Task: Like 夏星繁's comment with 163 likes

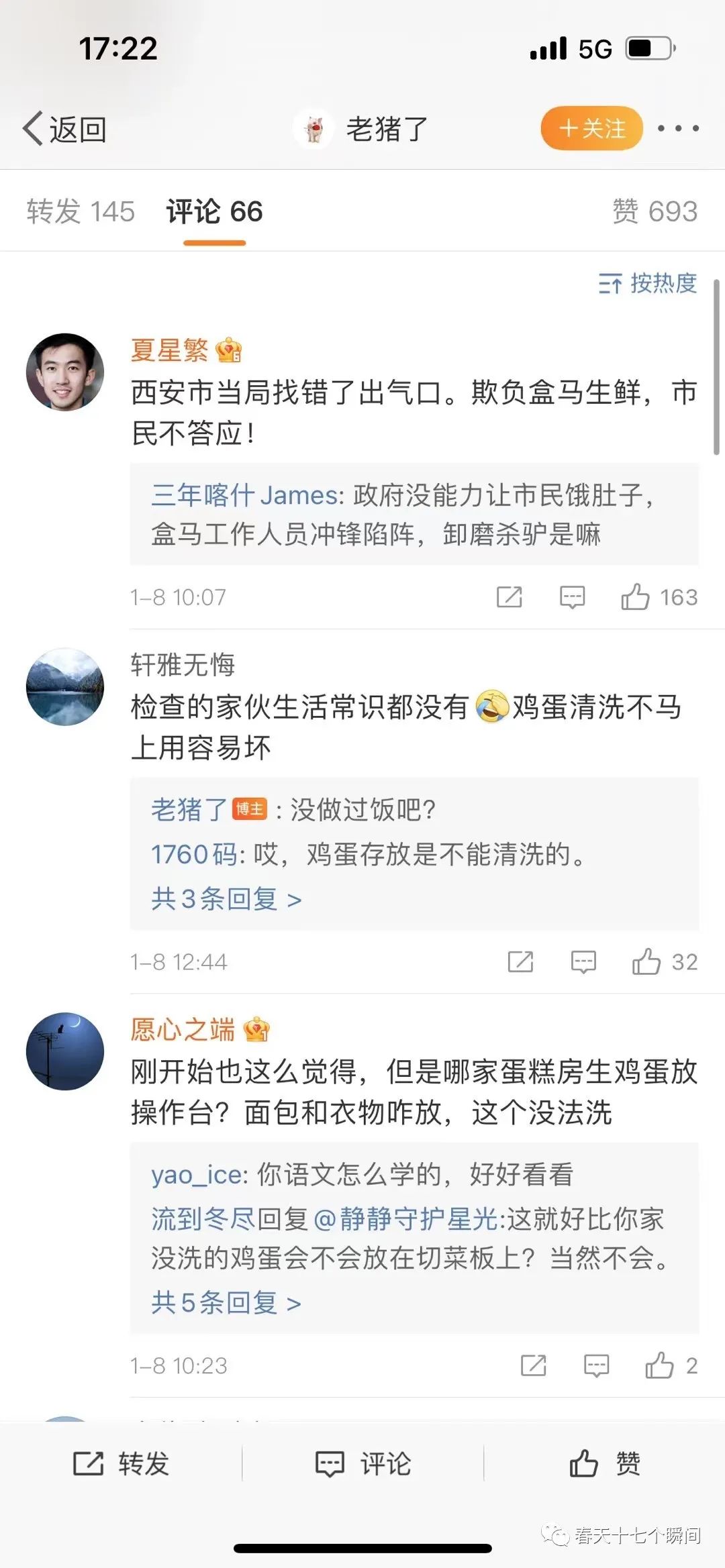Action: pos(636,596)
